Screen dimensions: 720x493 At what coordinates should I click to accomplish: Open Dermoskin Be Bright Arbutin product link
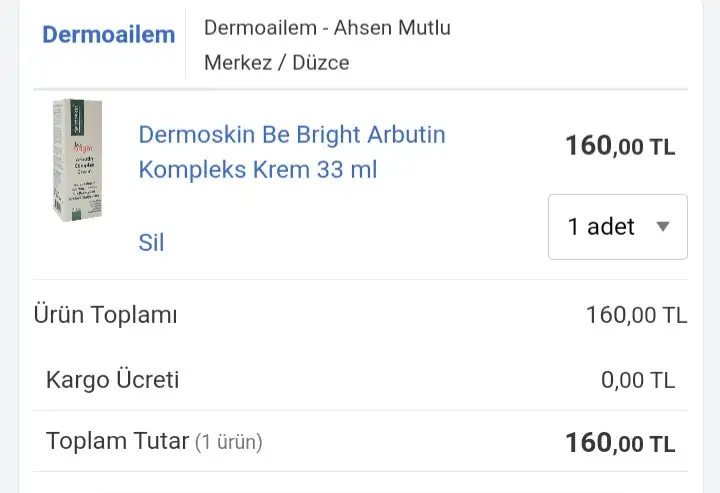tap(291, 152)
